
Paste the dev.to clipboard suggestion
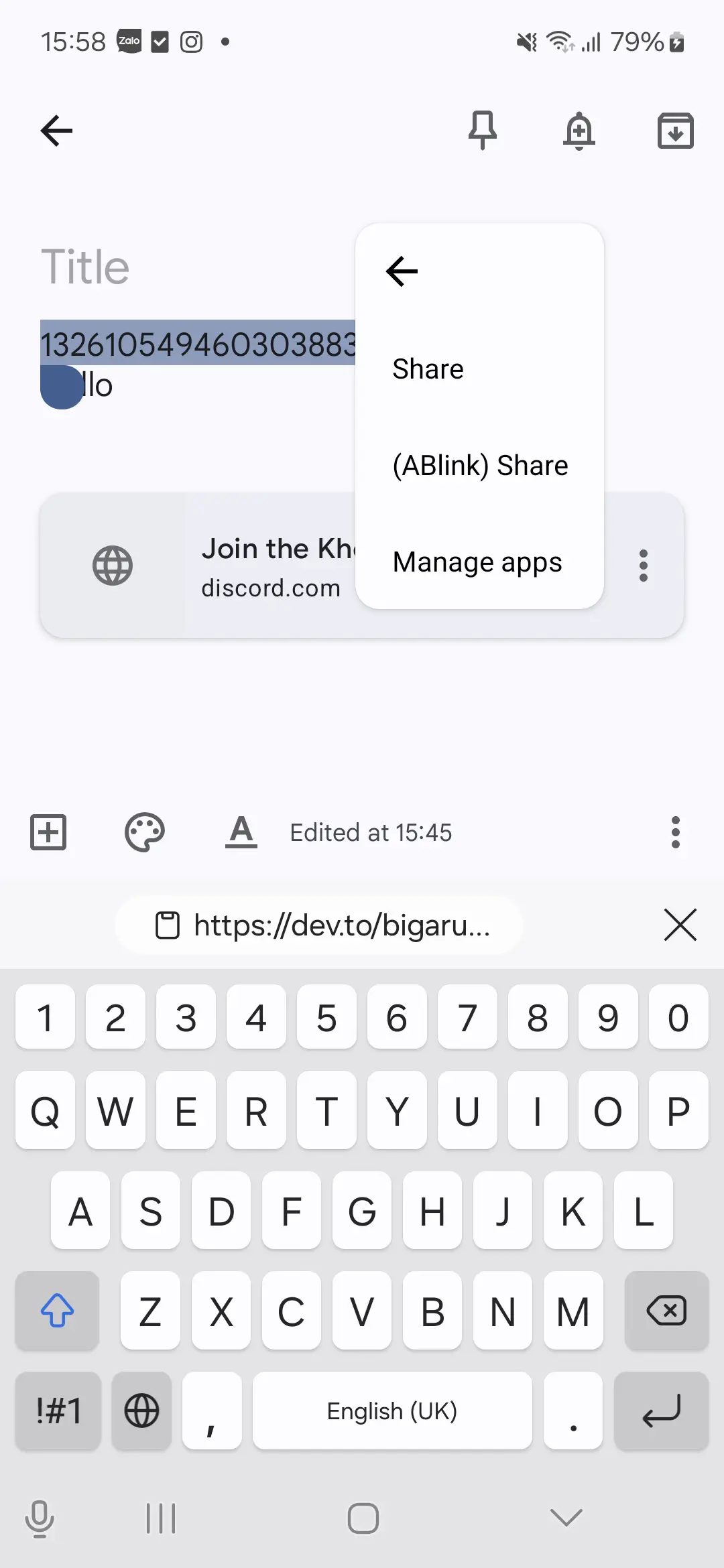[320, 925]
